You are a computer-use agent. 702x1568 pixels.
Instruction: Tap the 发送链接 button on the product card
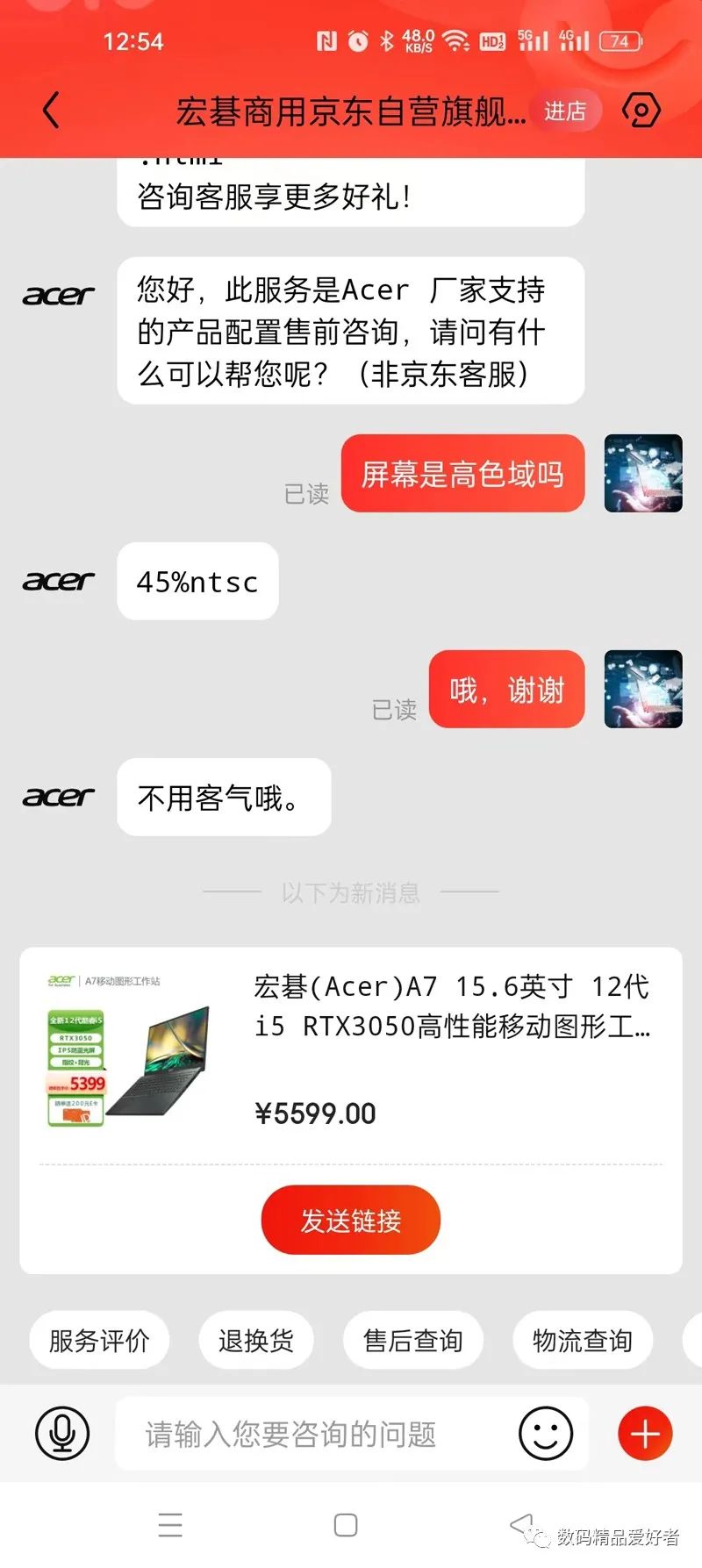click(350, 1219)
